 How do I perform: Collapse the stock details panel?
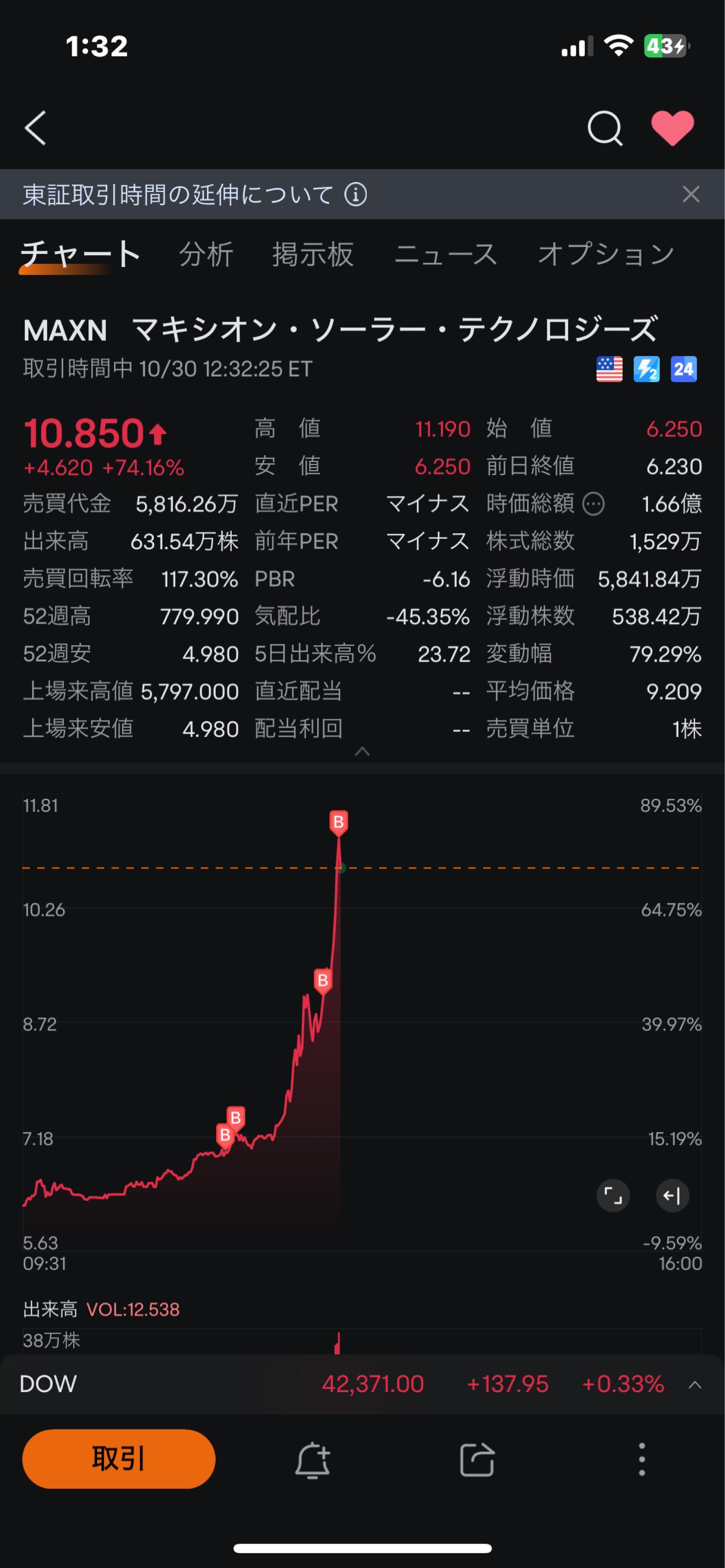[362, 751]
